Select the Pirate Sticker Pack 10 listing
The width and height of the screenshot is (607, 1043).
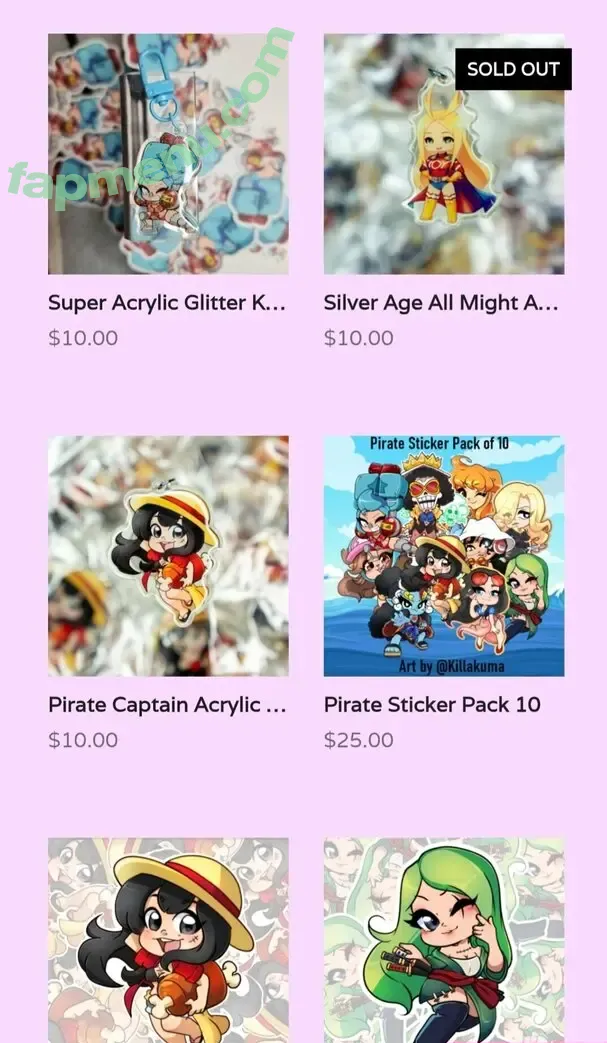443,556
